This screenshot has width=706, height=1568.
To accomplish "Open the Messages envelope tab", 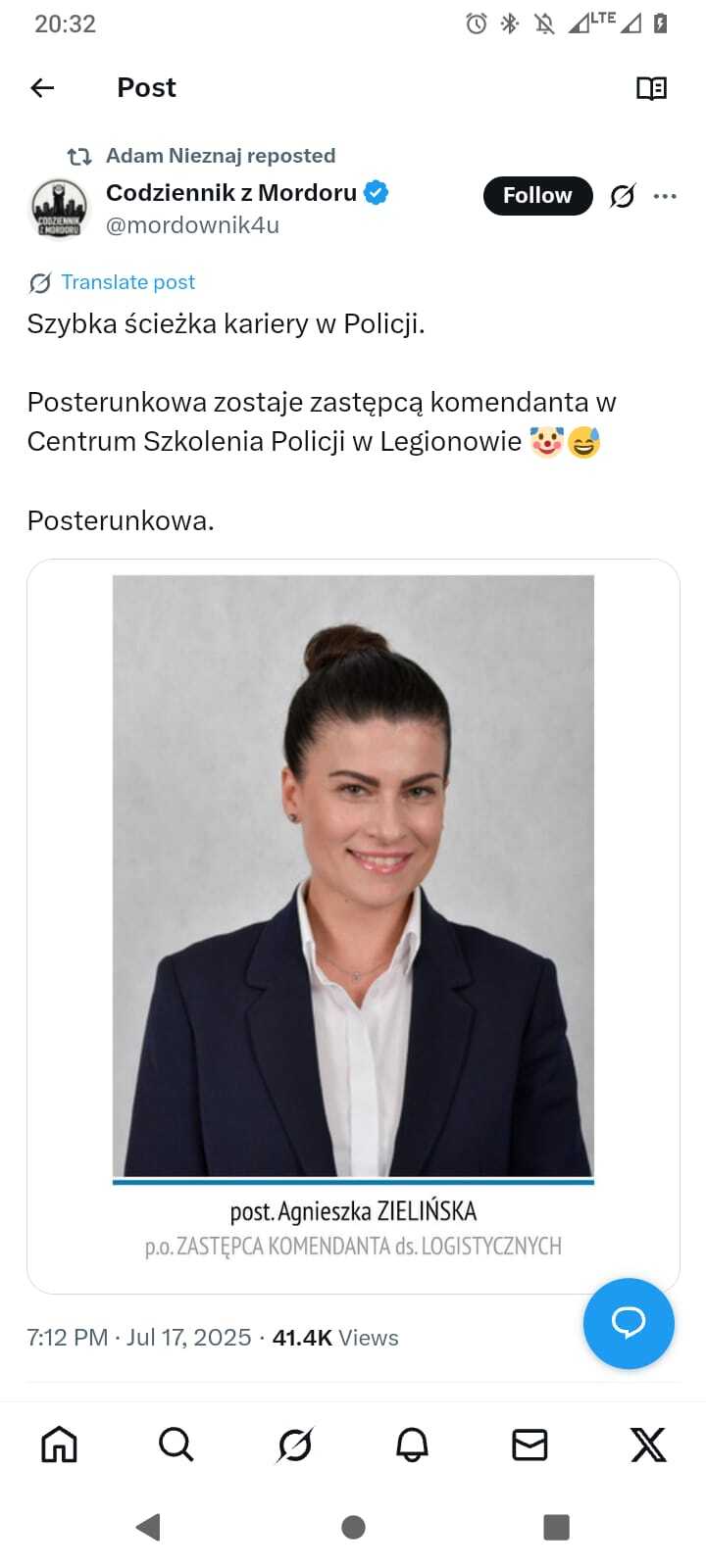I will [529, 1445].
